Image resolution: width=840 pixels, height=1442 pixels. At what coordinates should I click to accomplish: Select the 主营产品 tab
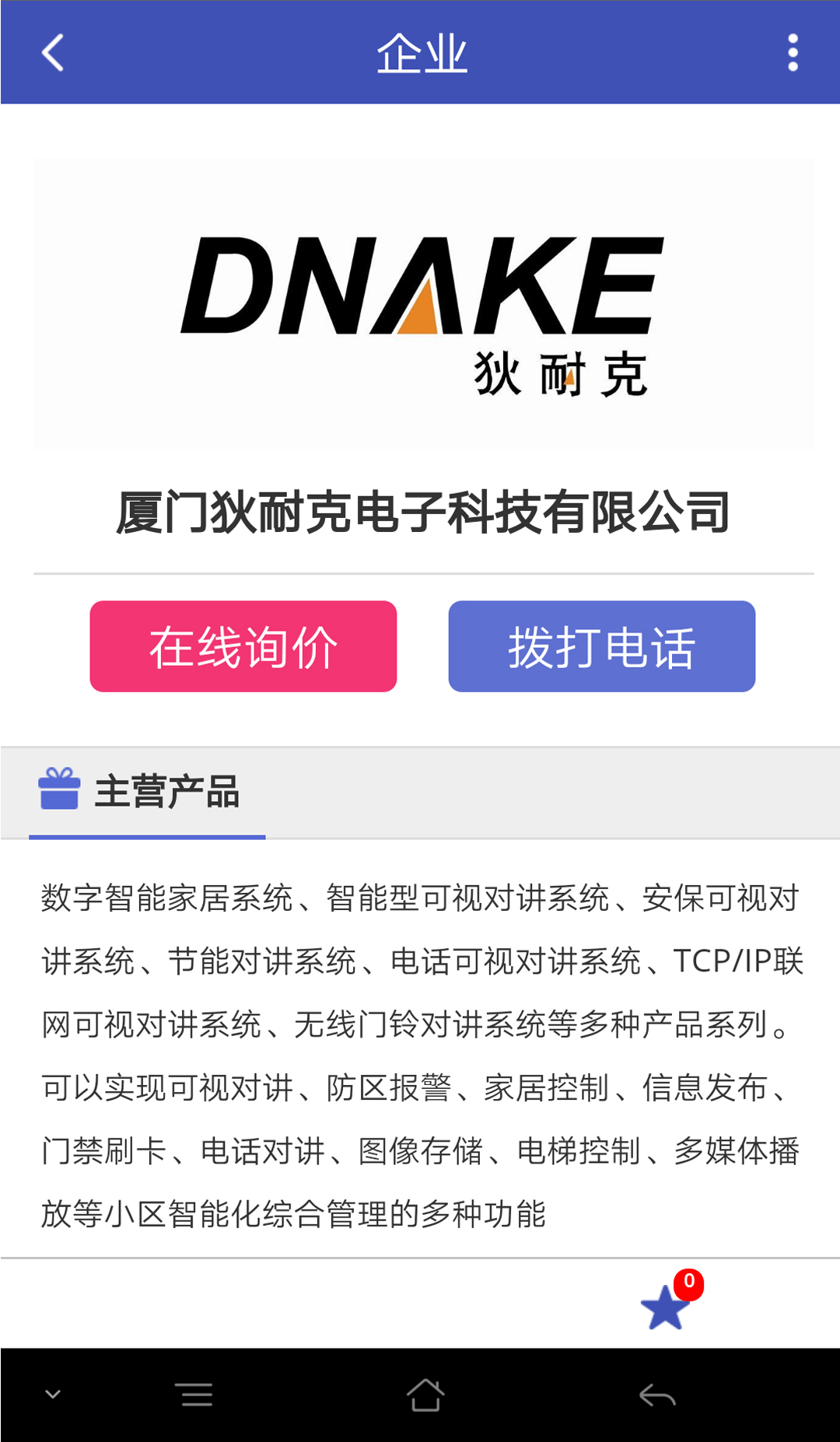[147, 793]
